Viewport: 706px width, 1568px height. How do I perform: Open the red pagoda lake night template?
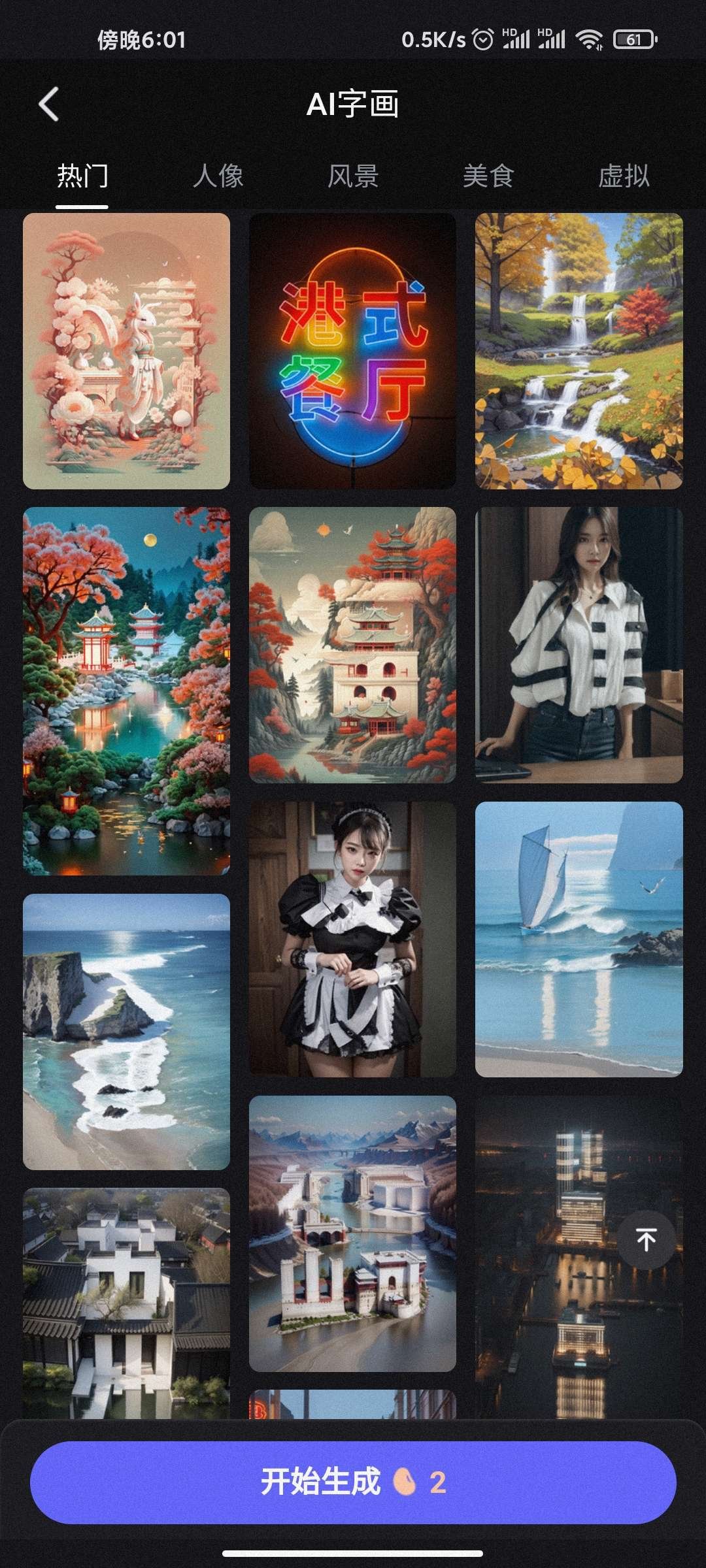pos(126,691)
